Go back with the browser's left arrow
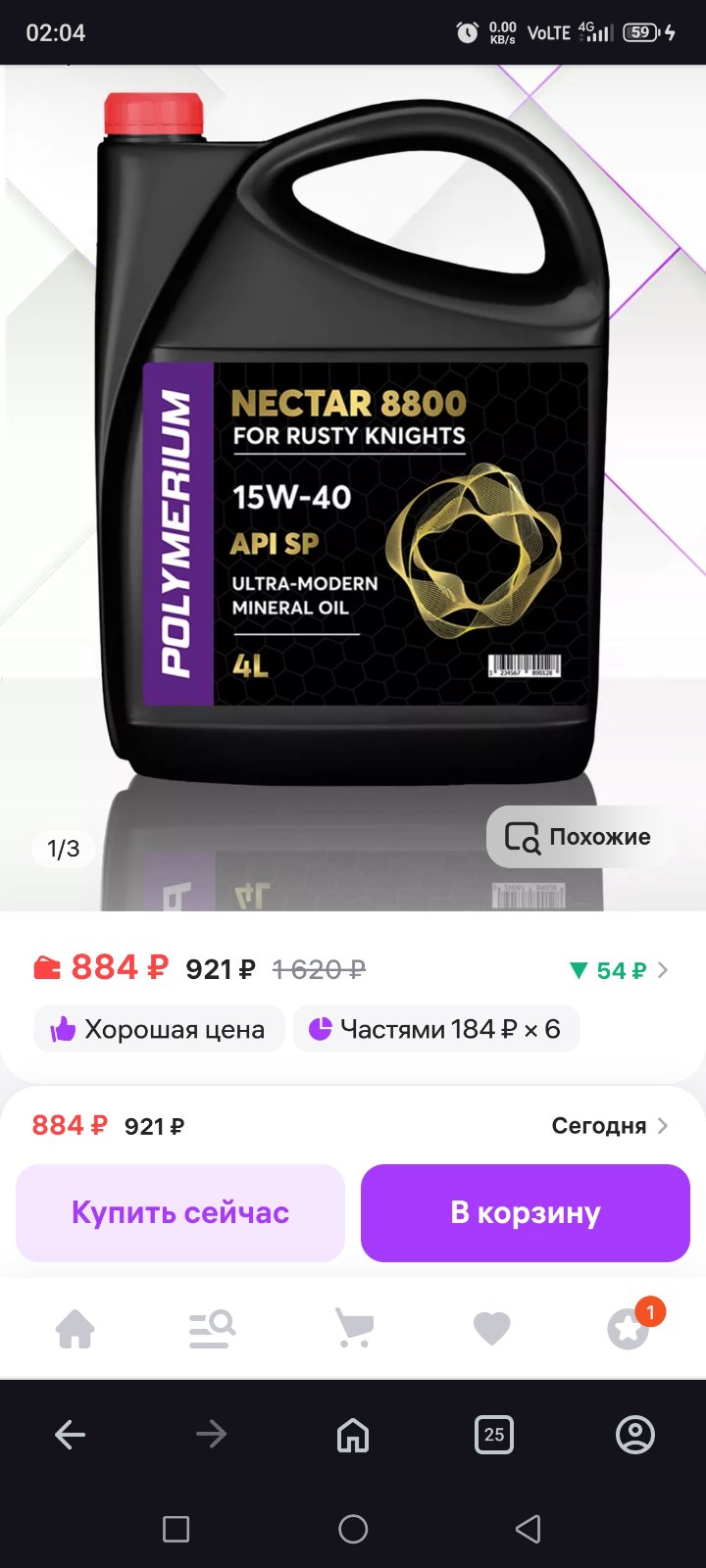This screenshot has height=1568, width=706. coord(71,1435)
